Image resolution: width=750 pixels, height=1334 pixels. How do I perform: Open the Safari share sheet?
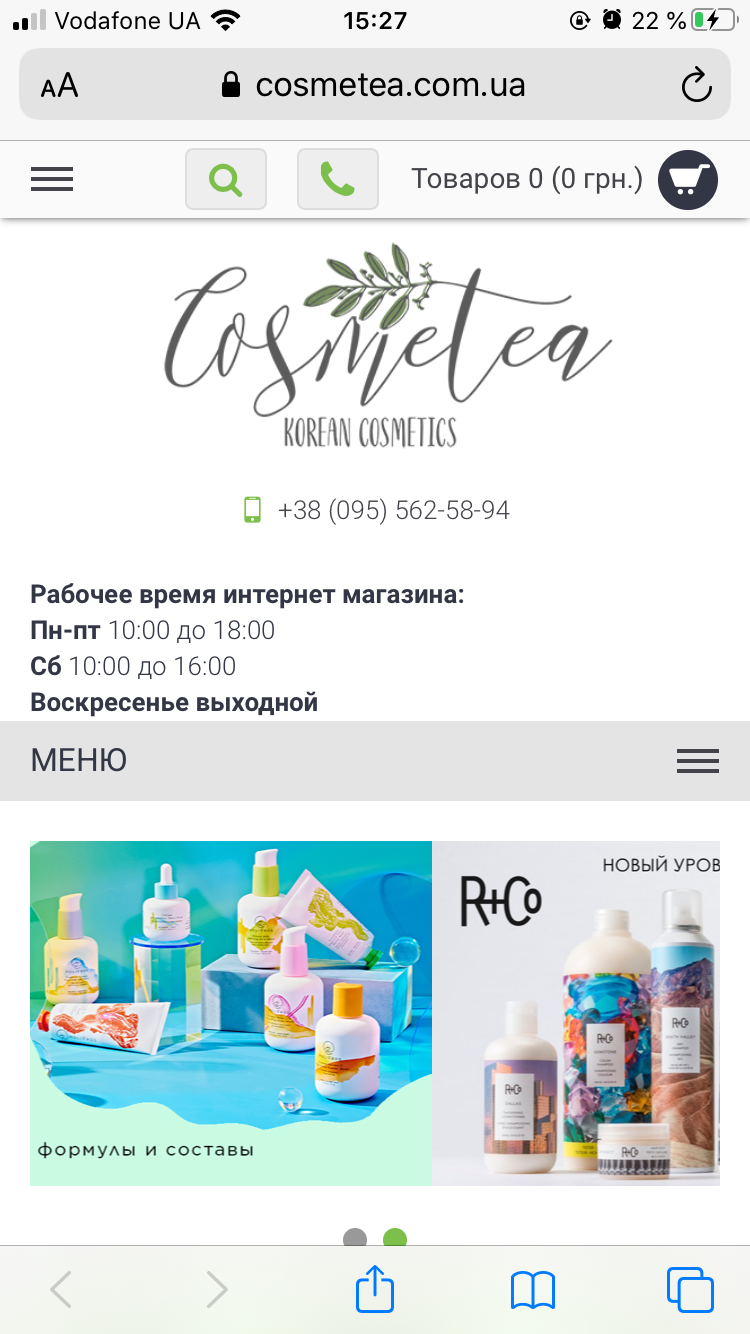coord(375,1289)
